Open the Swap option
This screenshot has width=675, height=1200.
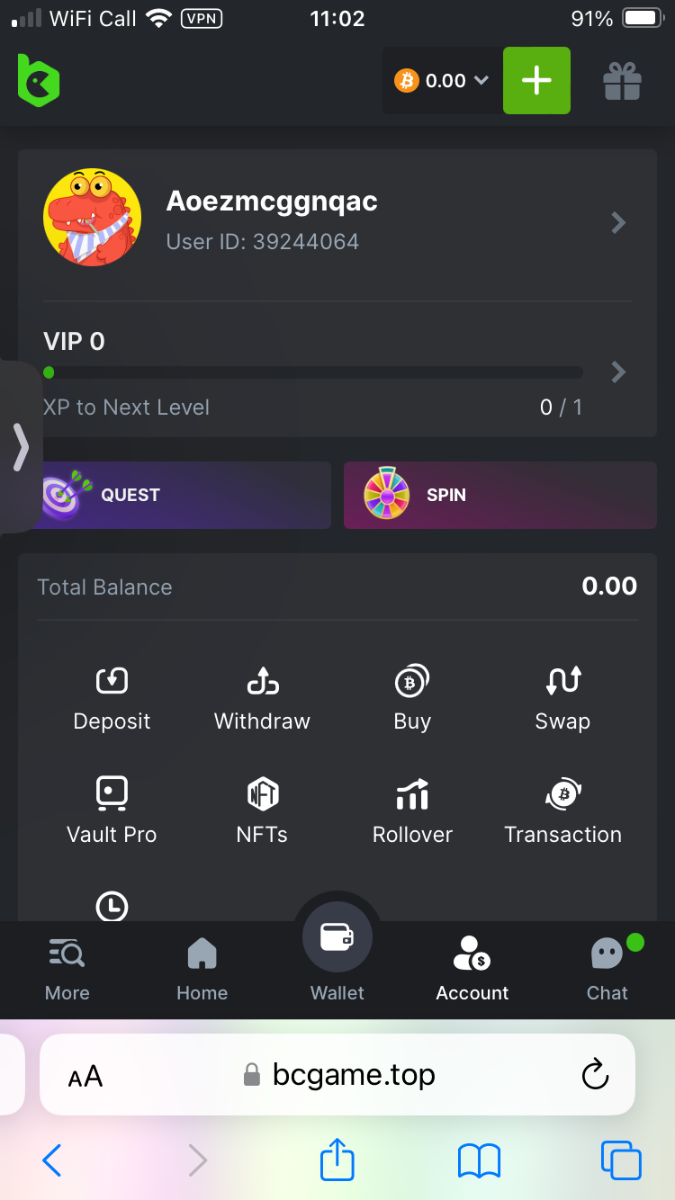562,699
